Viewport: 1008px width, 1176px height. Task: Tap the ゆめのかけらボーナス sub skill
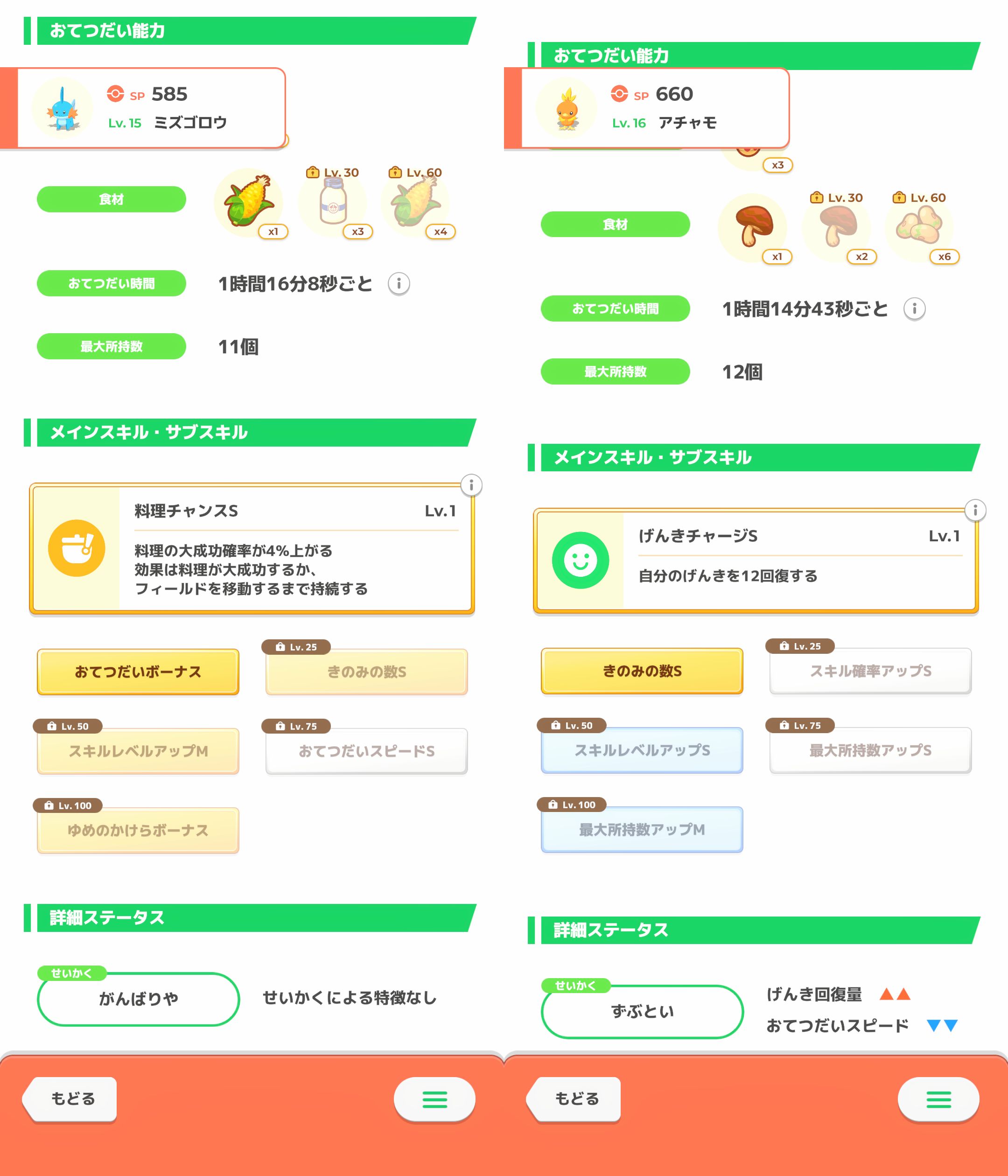[x=138, y=830]
